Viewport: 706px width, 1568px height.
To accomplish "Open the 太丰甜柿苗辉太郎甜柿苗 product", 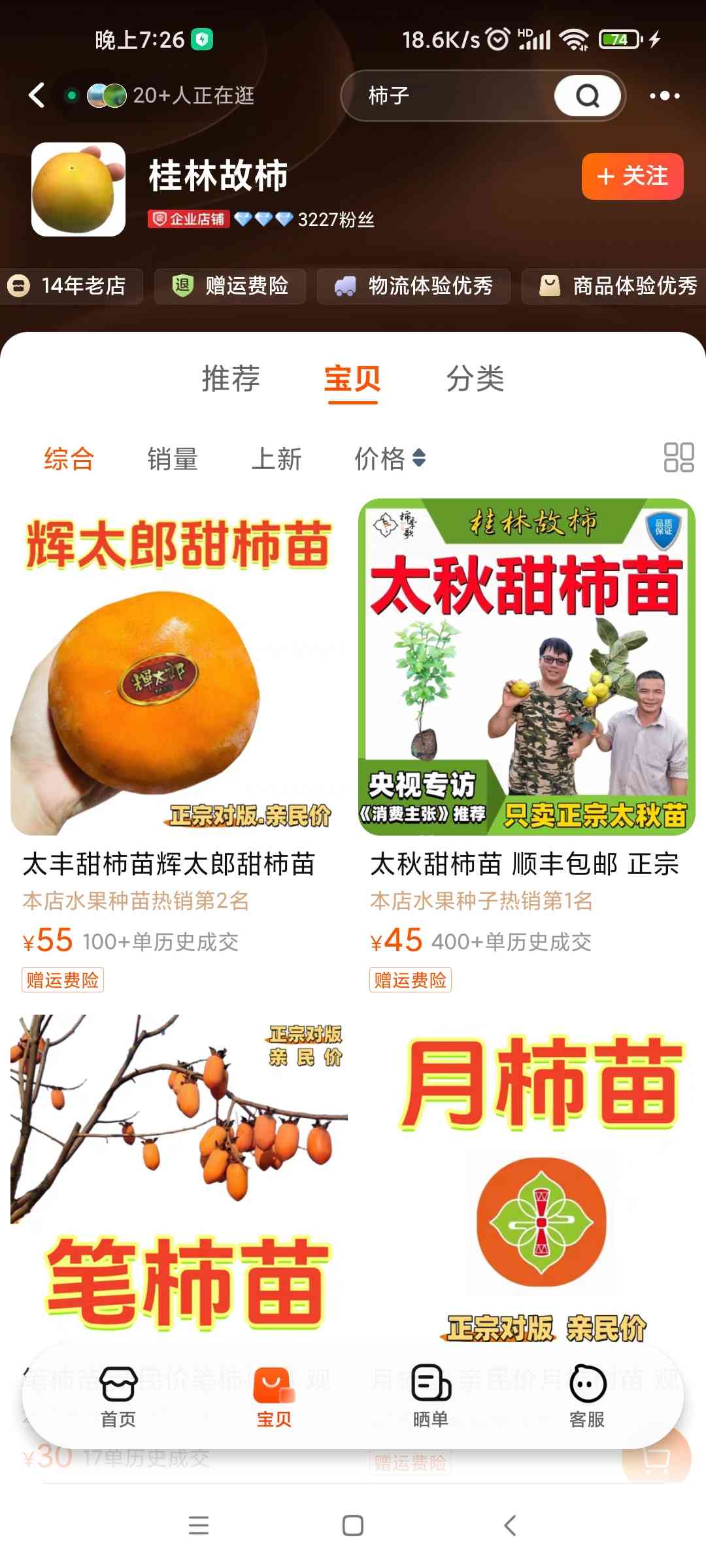I will [179, 745].
